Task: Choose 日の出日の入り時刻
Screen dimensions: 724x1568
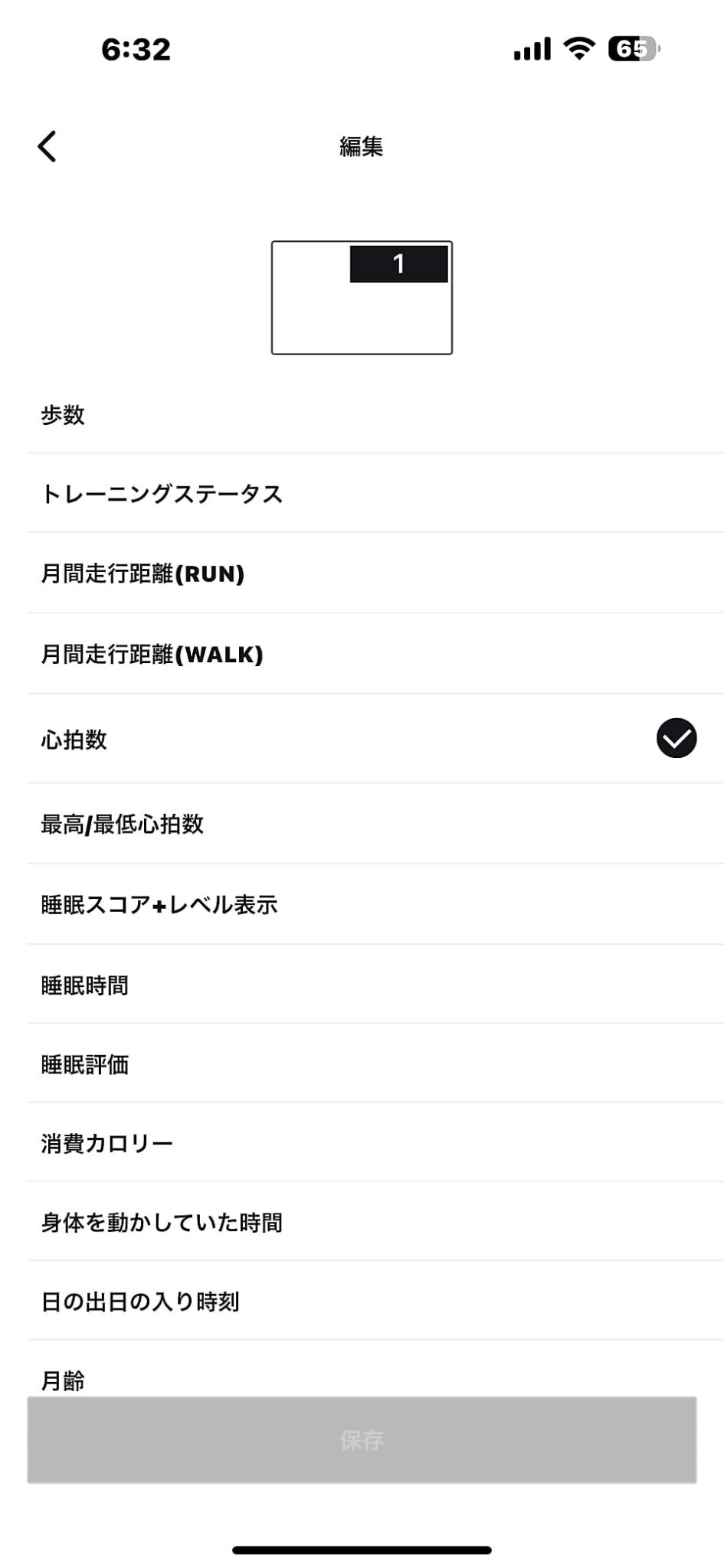Action: (362, 1302)
